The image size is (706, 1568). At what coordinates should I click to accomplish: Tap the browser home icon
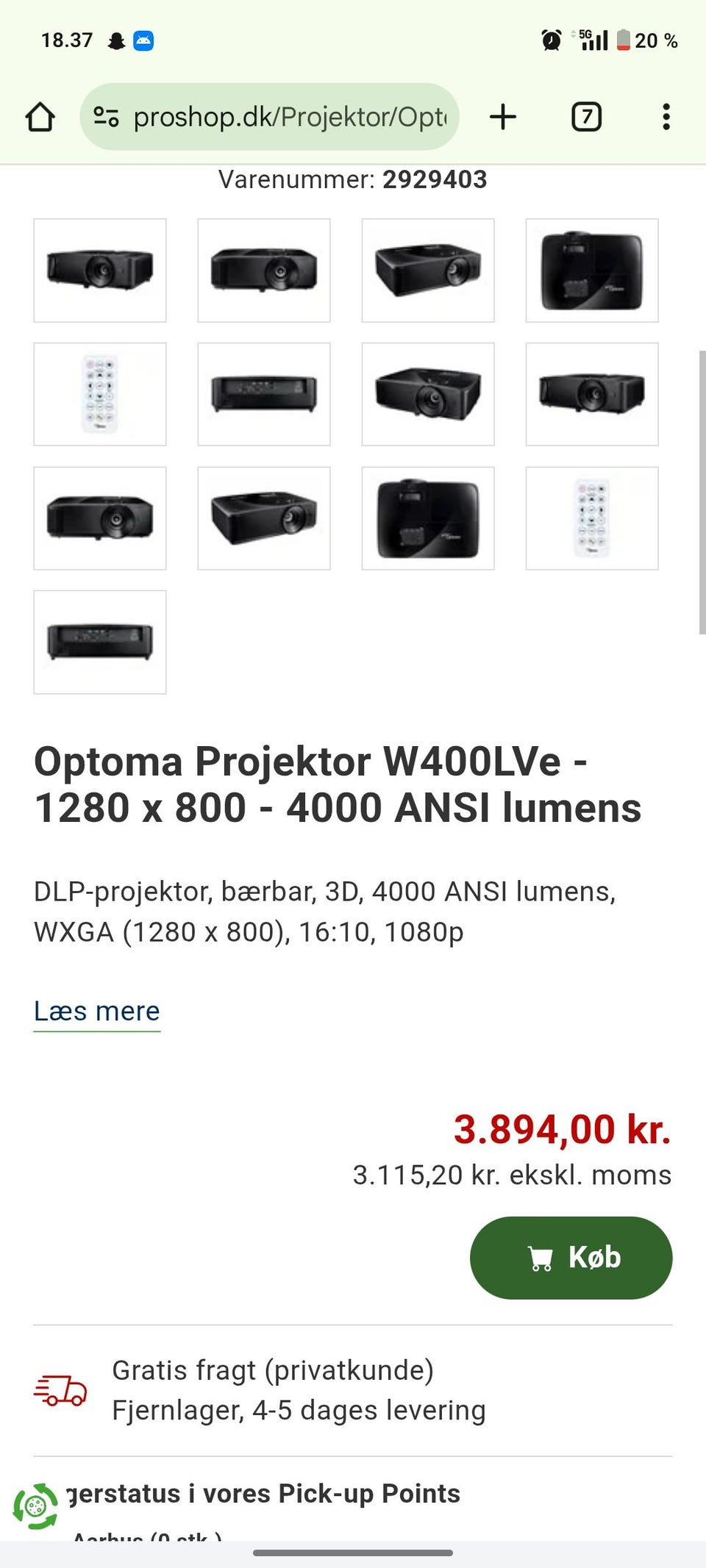tap(40, 117)
